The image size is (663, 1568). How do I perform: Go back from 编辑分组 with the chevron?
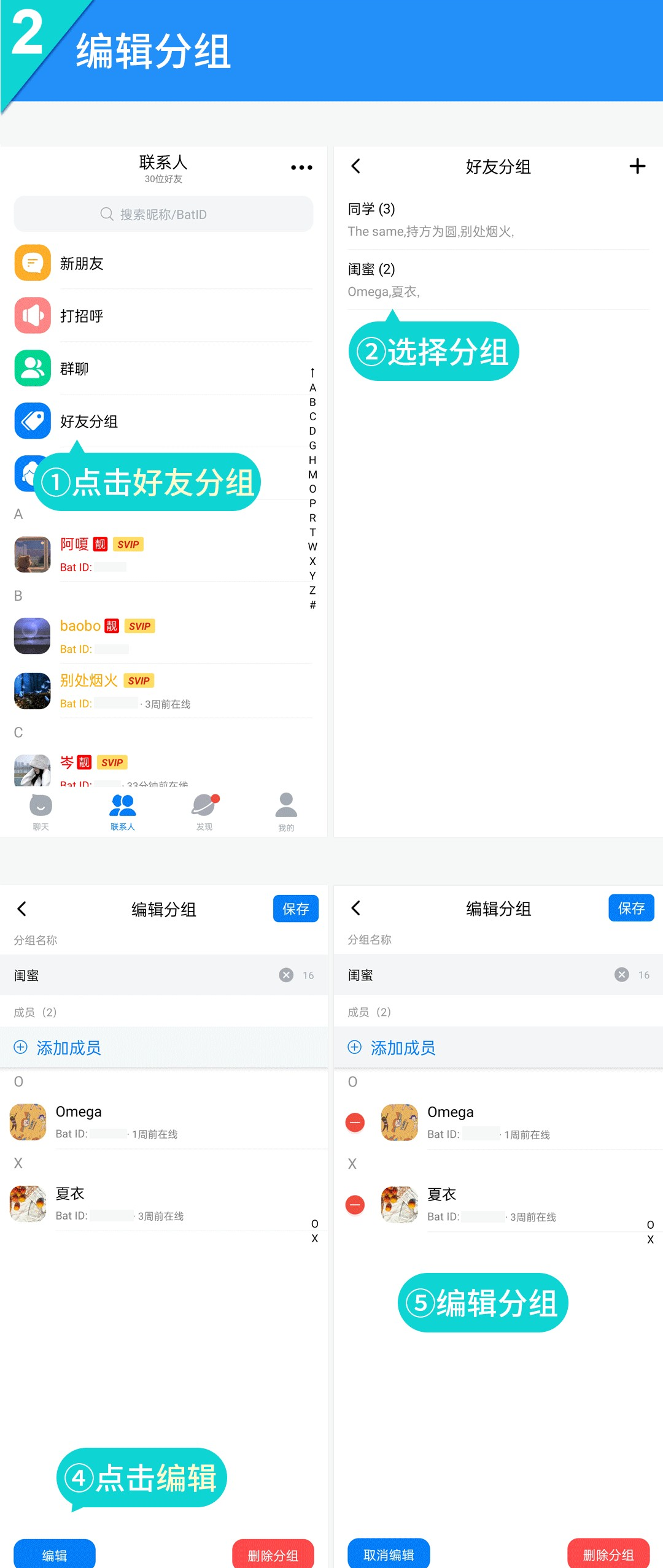(21, 909)
